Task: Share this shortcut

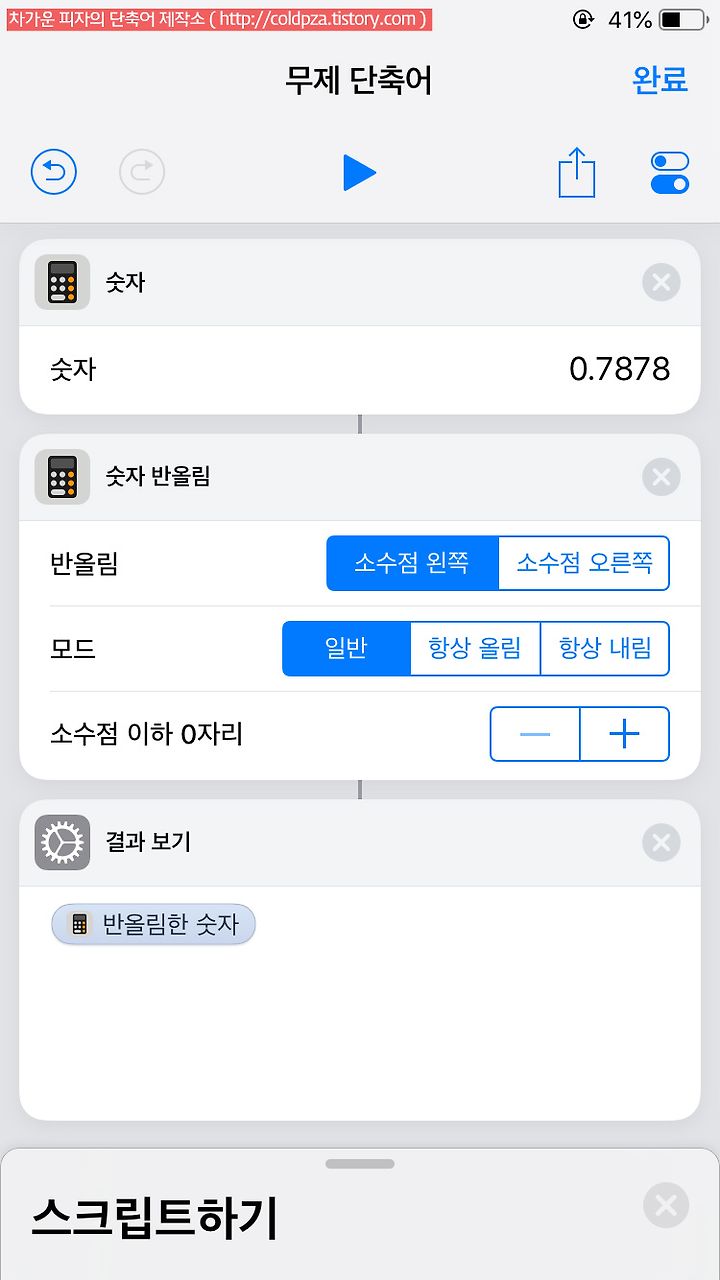Action: [x=577, y=172]
